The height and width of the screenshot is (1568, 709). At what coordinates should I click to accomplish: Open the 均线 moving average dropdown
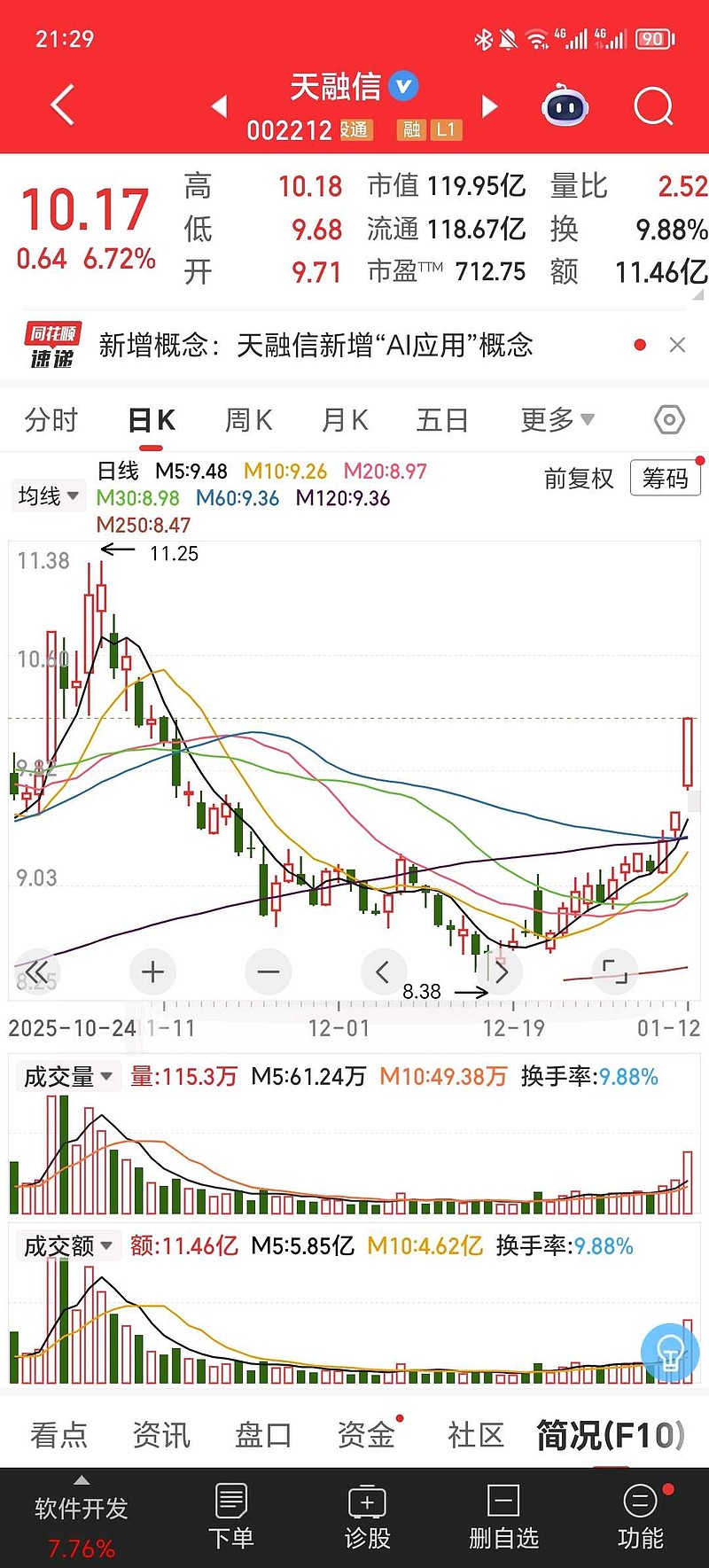(x=48, y=496)
